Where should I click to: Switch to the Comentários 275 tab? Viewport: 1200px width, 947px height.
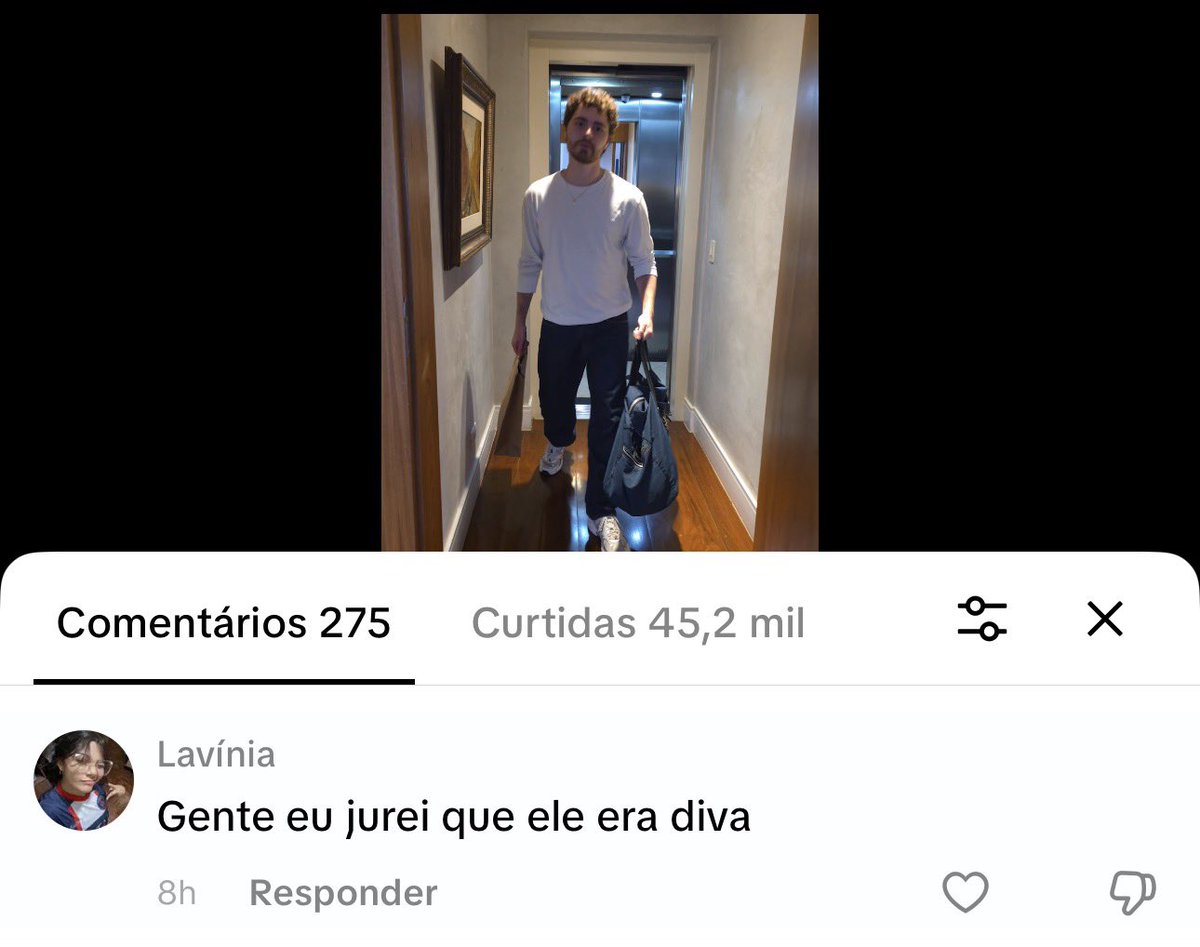coord(224,622)
